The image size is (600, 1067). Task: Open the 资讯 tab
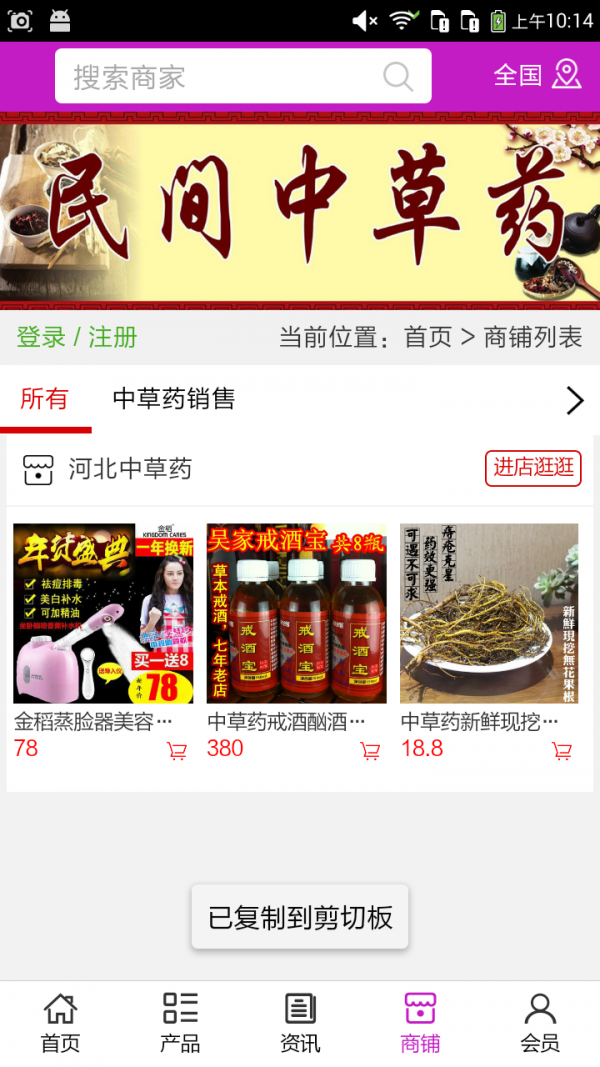tap(300, 1023)
